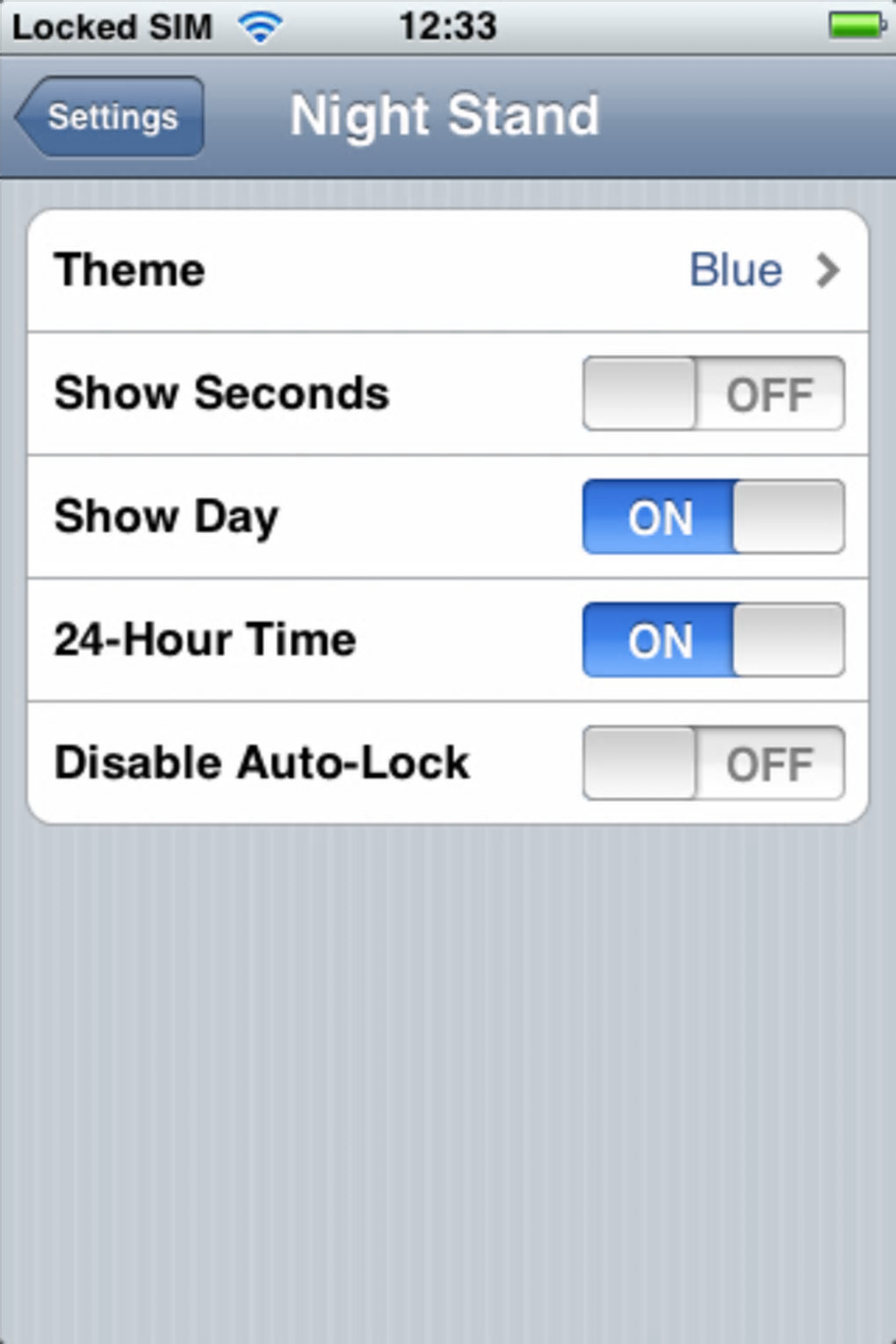This screenshot has width=896, height=1344.
Task: Open the Theme row
Action: click(448, 270)
